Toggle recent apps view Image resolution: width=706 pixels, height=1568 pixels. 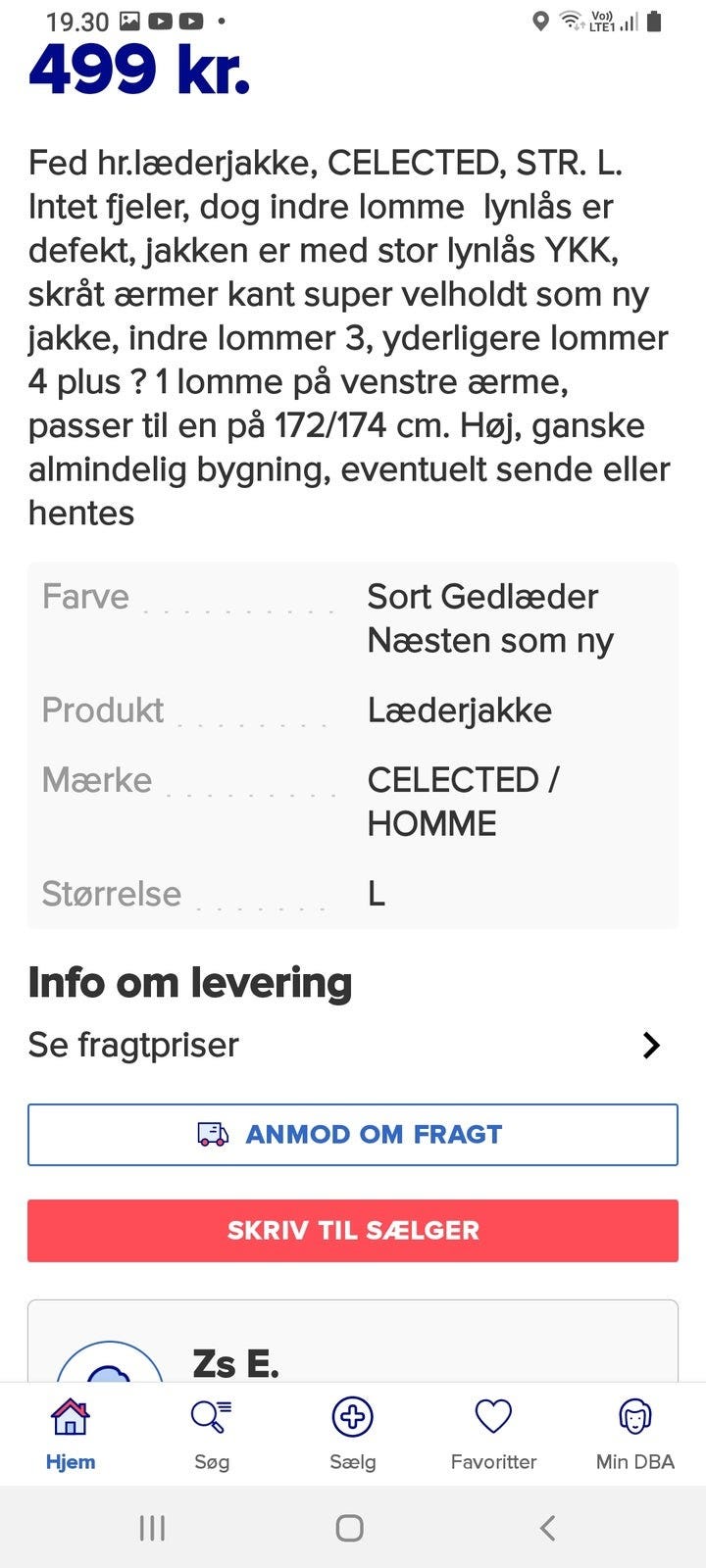pyautogui.click(x=152, y=1527)
